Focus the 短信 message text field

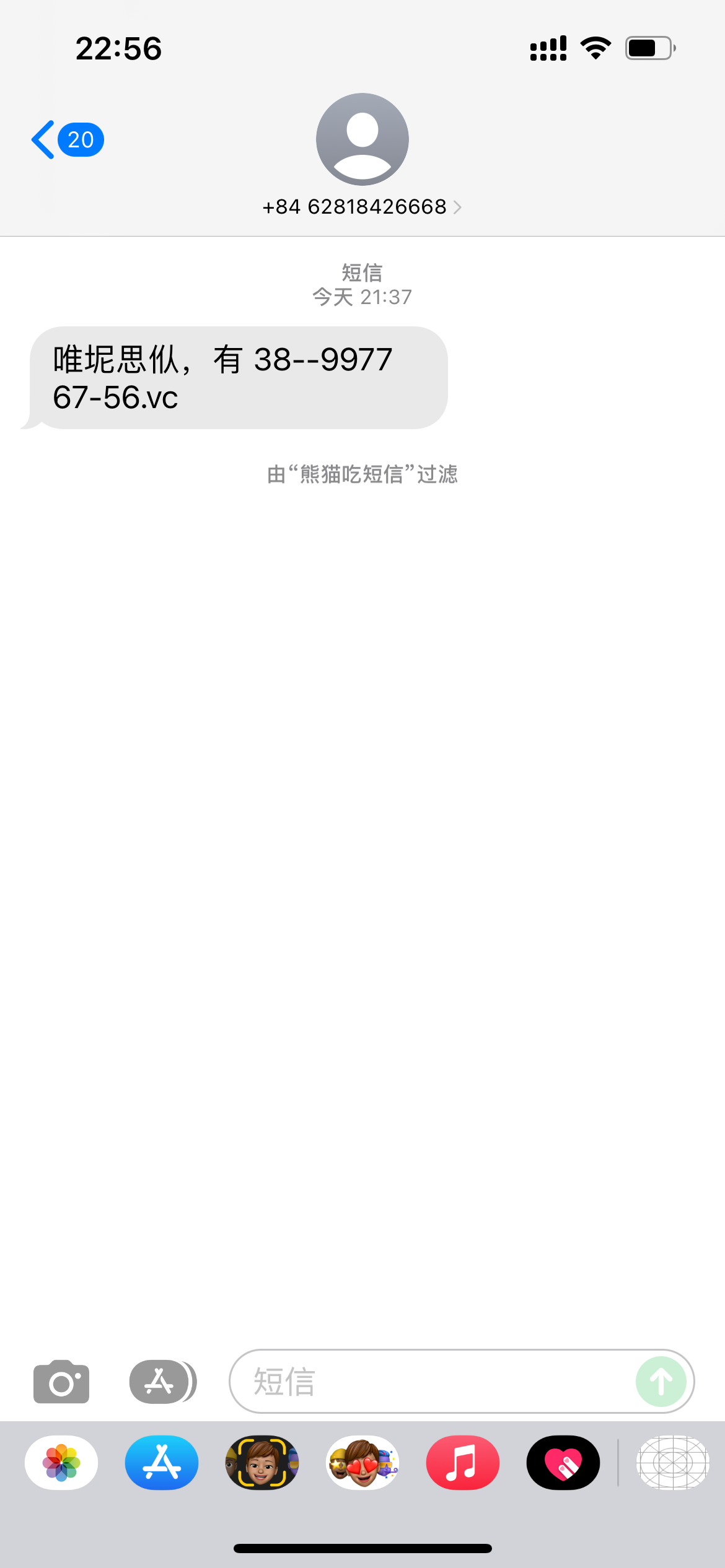point(434,1382)
